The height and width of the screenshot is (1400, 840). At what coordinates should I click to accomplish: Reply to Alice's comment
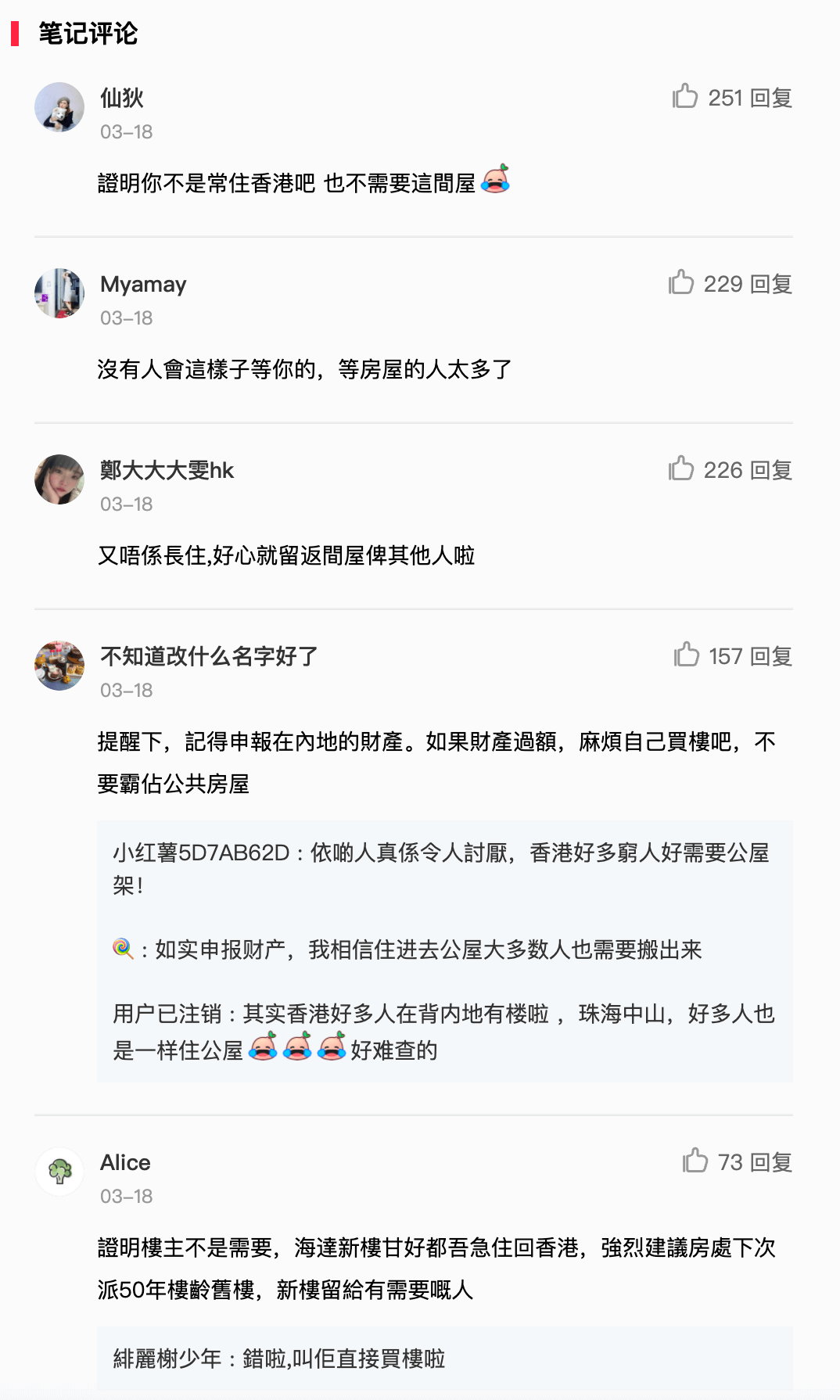(x=771, y=1162)
